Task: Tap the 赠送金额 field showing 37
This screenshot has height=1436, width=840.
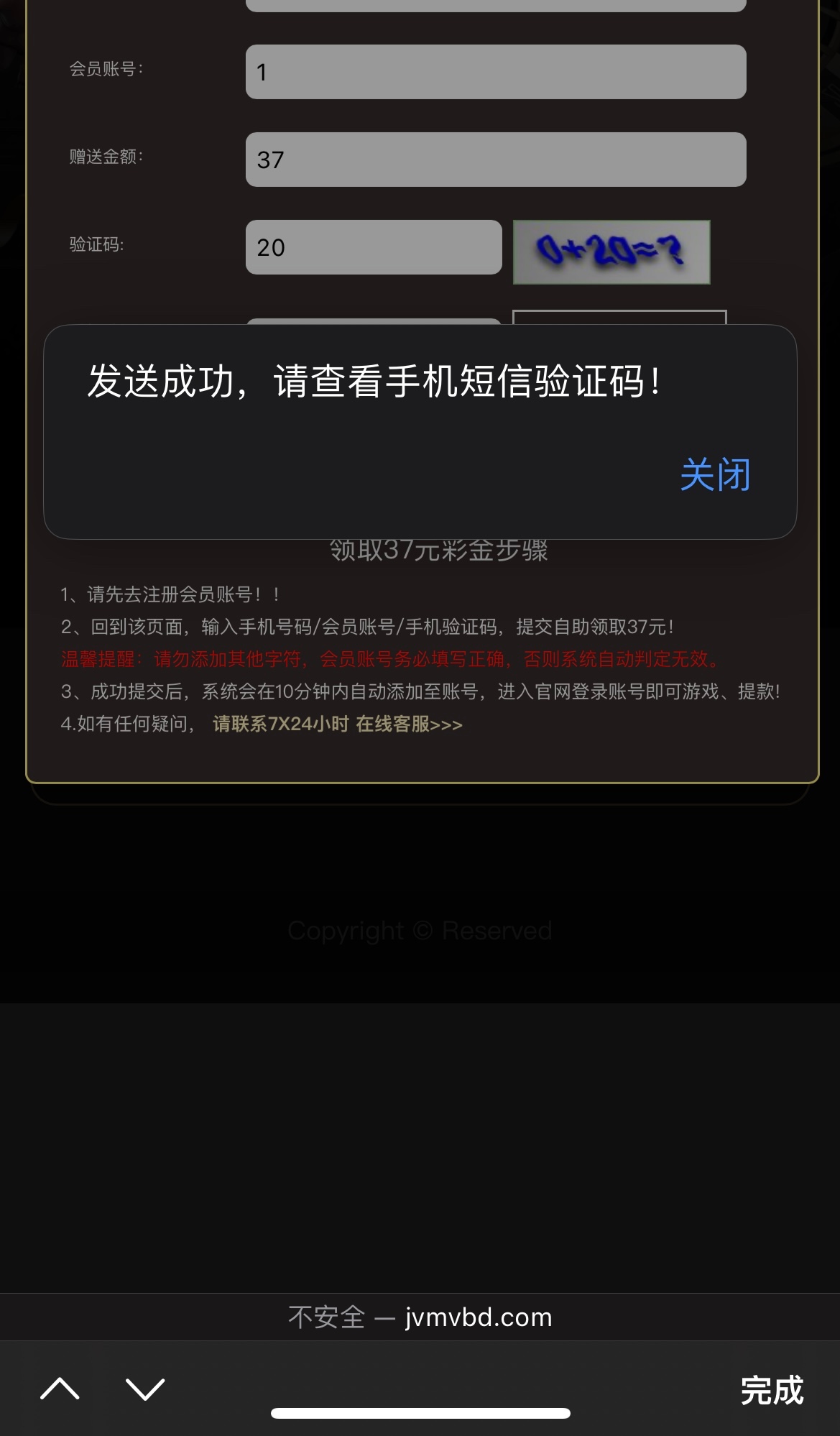Action: click(496, 160)
